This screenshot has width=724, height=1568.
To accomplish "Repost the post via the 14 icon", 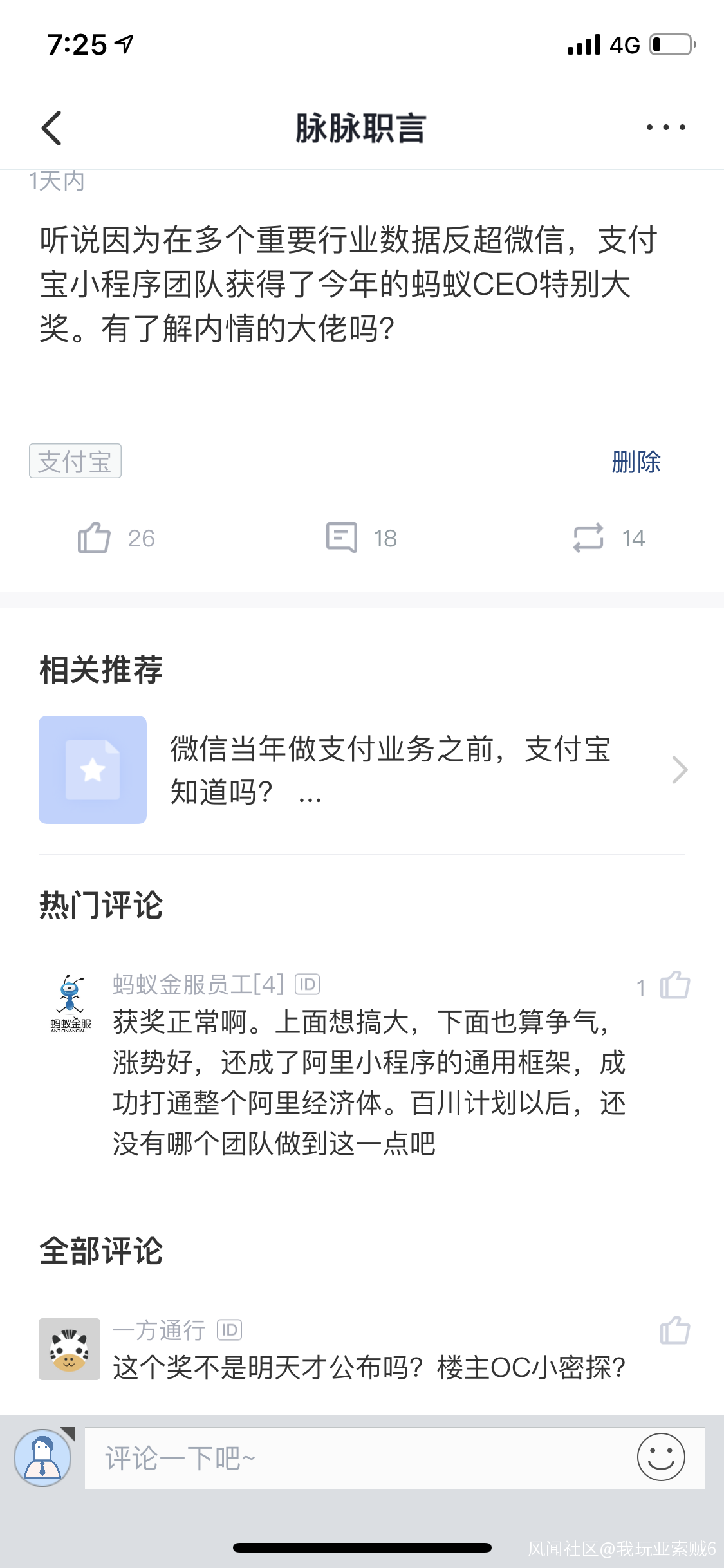I will pos(588,538).
